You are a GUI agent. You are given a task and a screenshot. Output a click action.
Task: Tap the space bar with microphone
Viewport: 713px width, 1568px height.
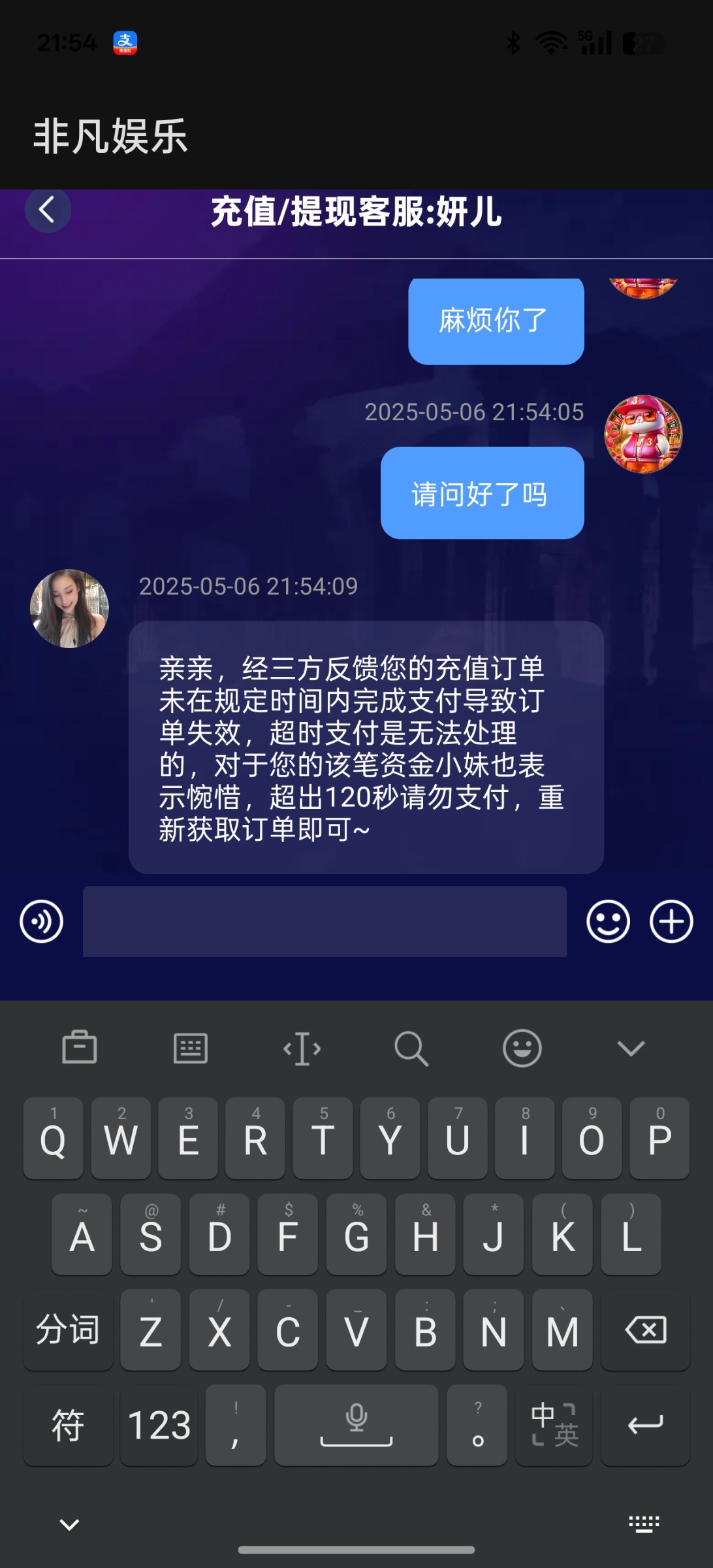pyautogui.click(x=356, y=1425)
